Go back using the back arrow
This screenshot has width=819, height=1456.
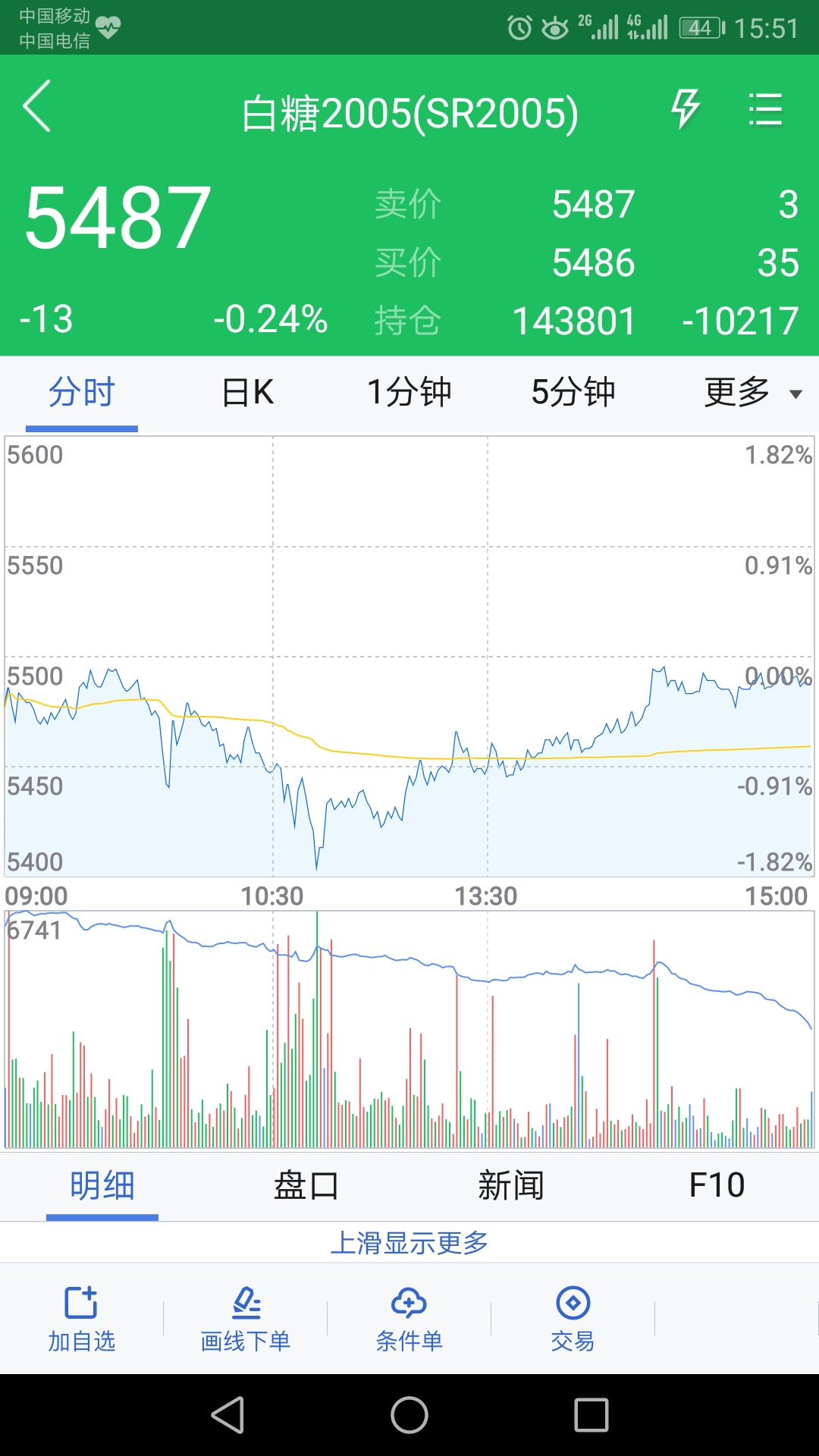[36, 108]
